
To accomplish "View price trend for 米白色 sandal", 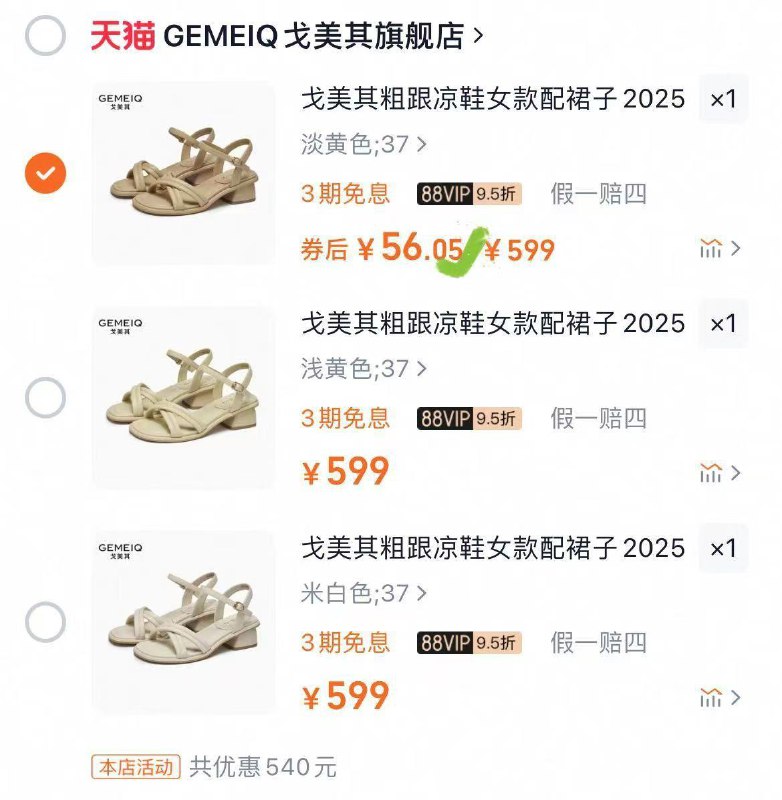I will tap(720, 697).
